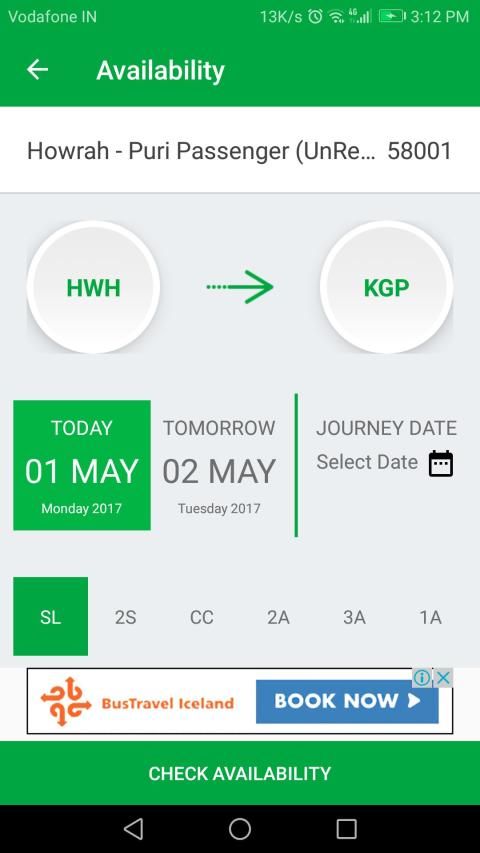Image resolution: width=480 pixels, height=853 pixels.
Task: Choose the 1A class
Action: (x=430, y=617)
